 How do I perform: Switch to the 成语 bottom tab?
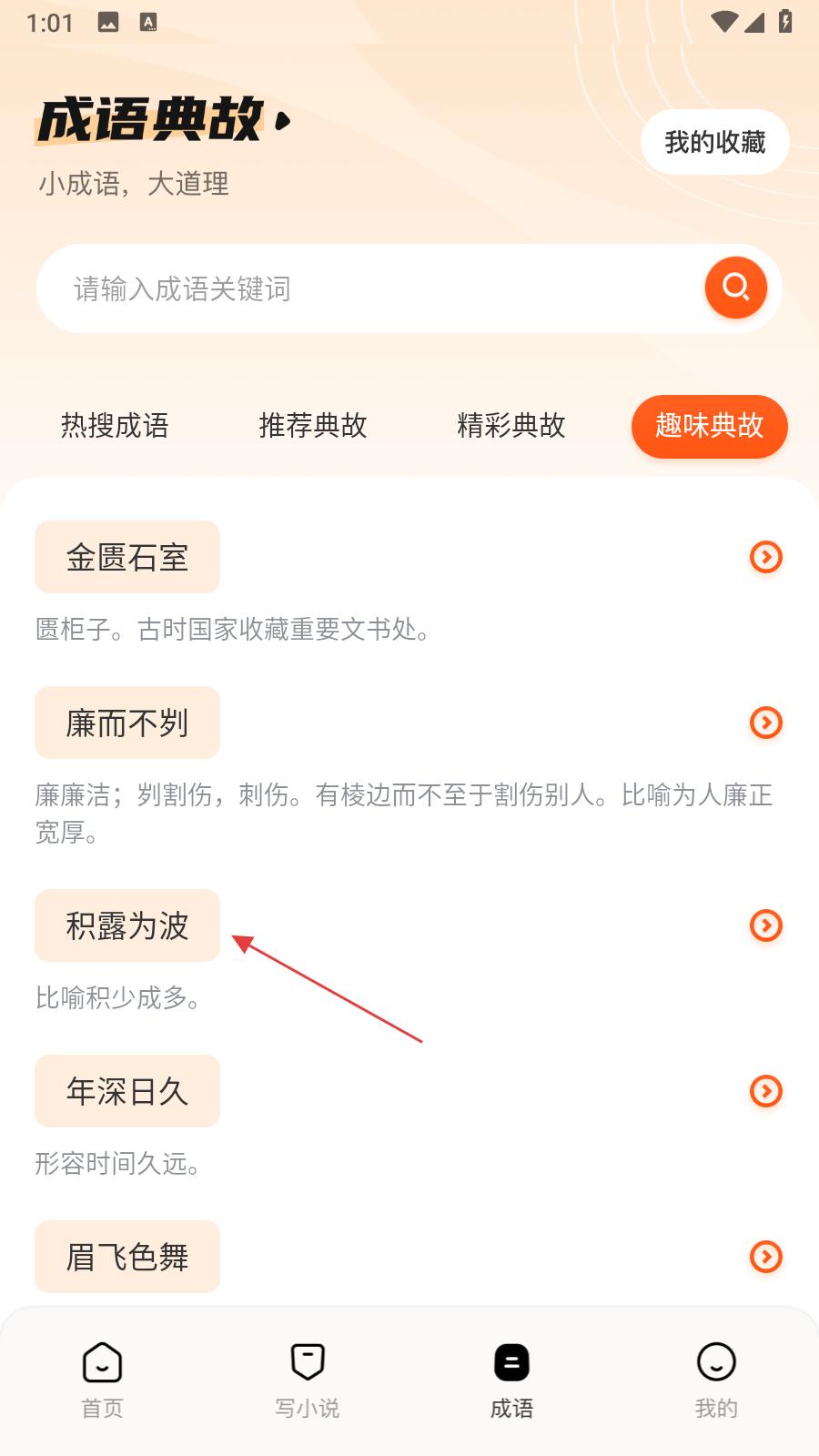coord(511,1380)
